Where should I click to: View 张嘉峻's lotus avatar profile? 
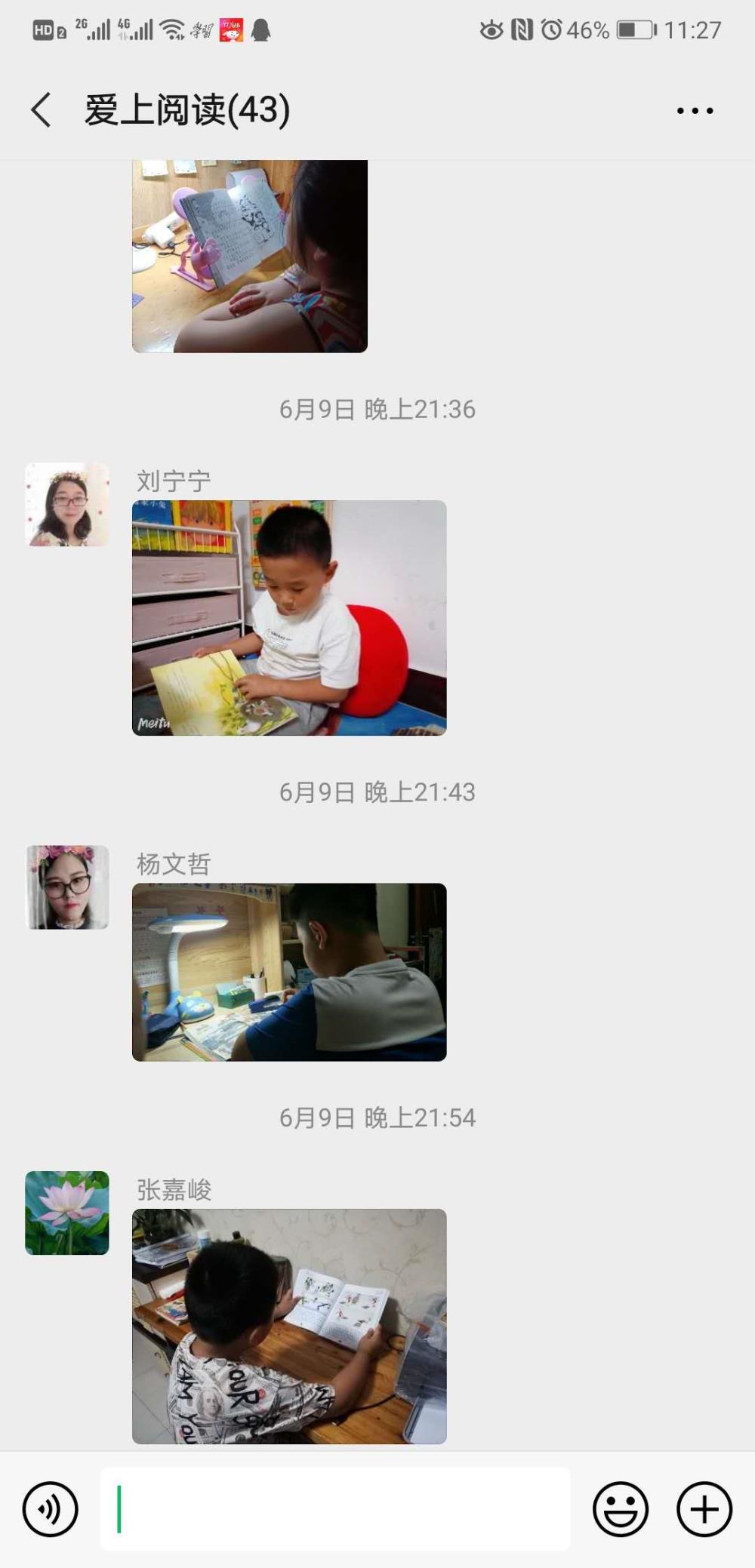click(67, 1213)
